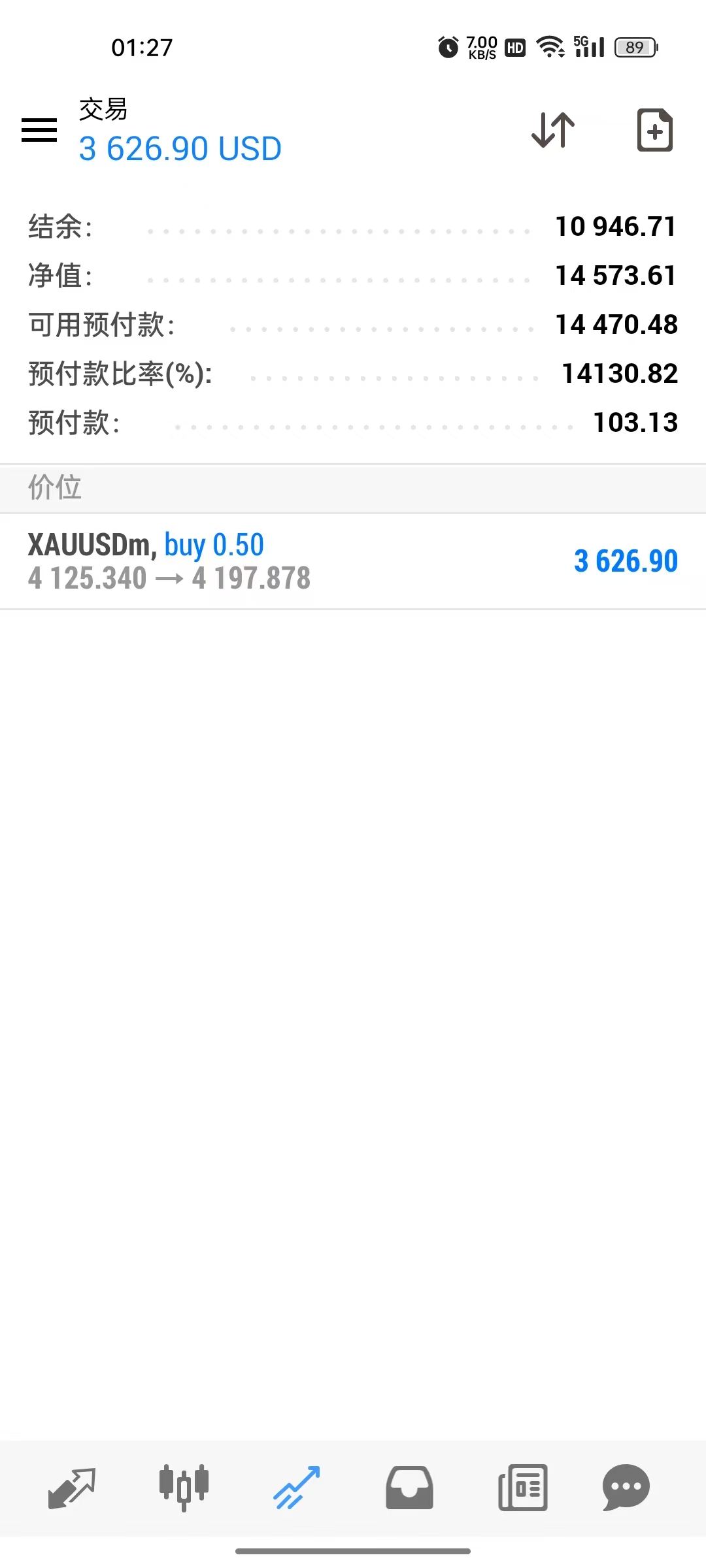Screen dimensions: 706x1568
Task: Switch to the 交易 trade screen header
Action: [103, 110]
